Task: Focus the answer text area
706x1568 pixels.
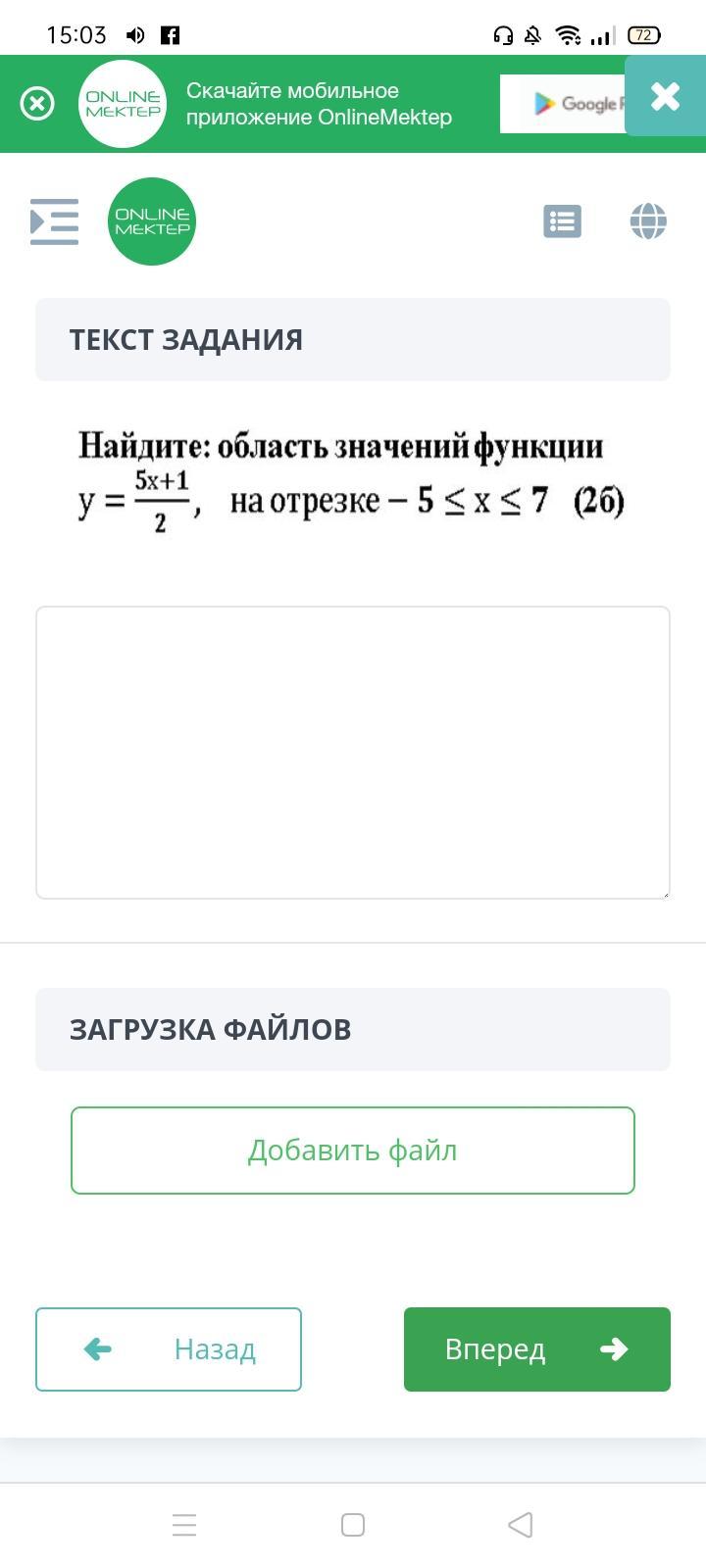Action: 353,752
